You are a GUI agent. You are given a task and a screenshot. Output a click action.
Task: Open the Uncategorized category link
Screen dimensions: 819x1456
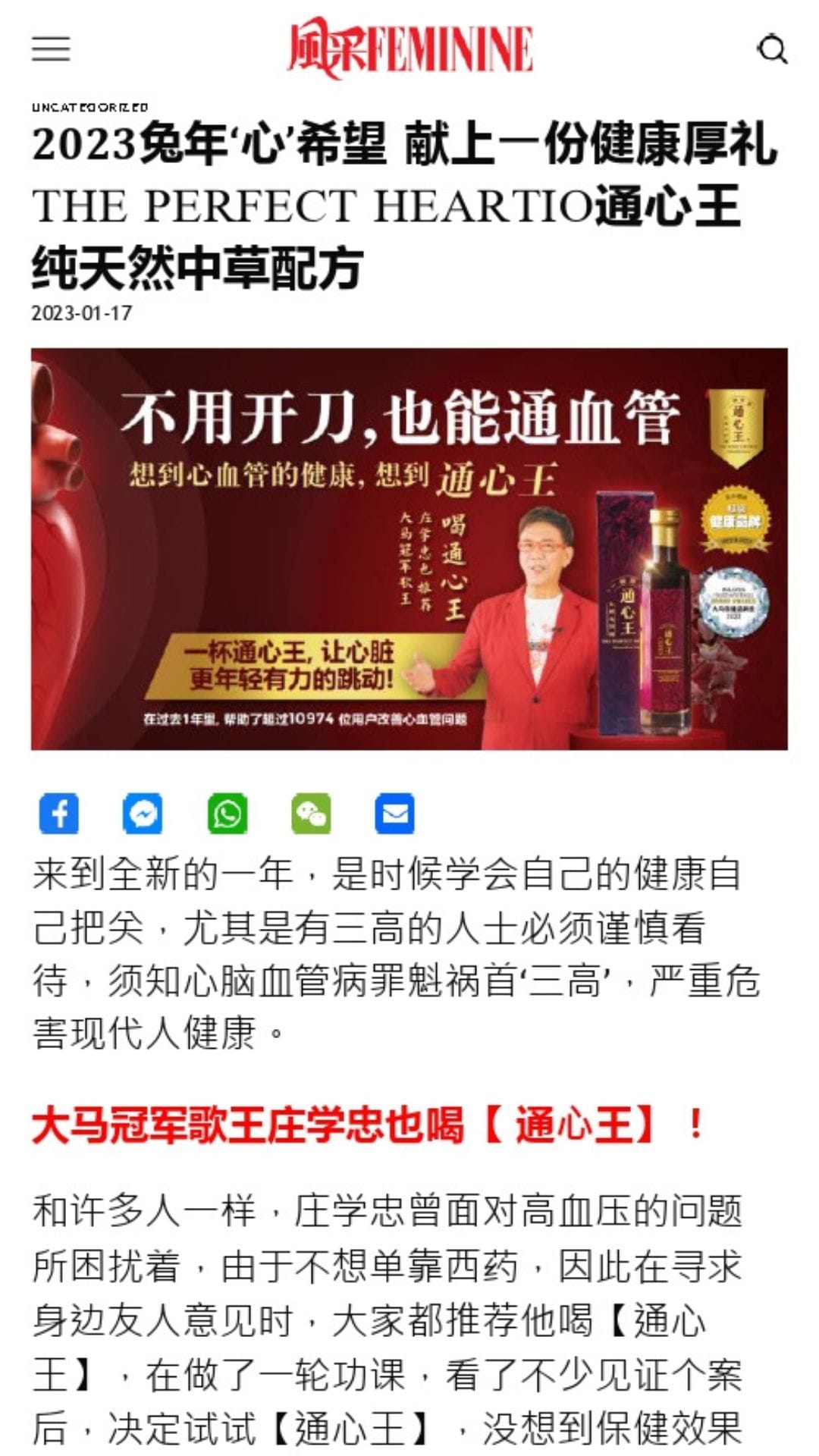89,108
